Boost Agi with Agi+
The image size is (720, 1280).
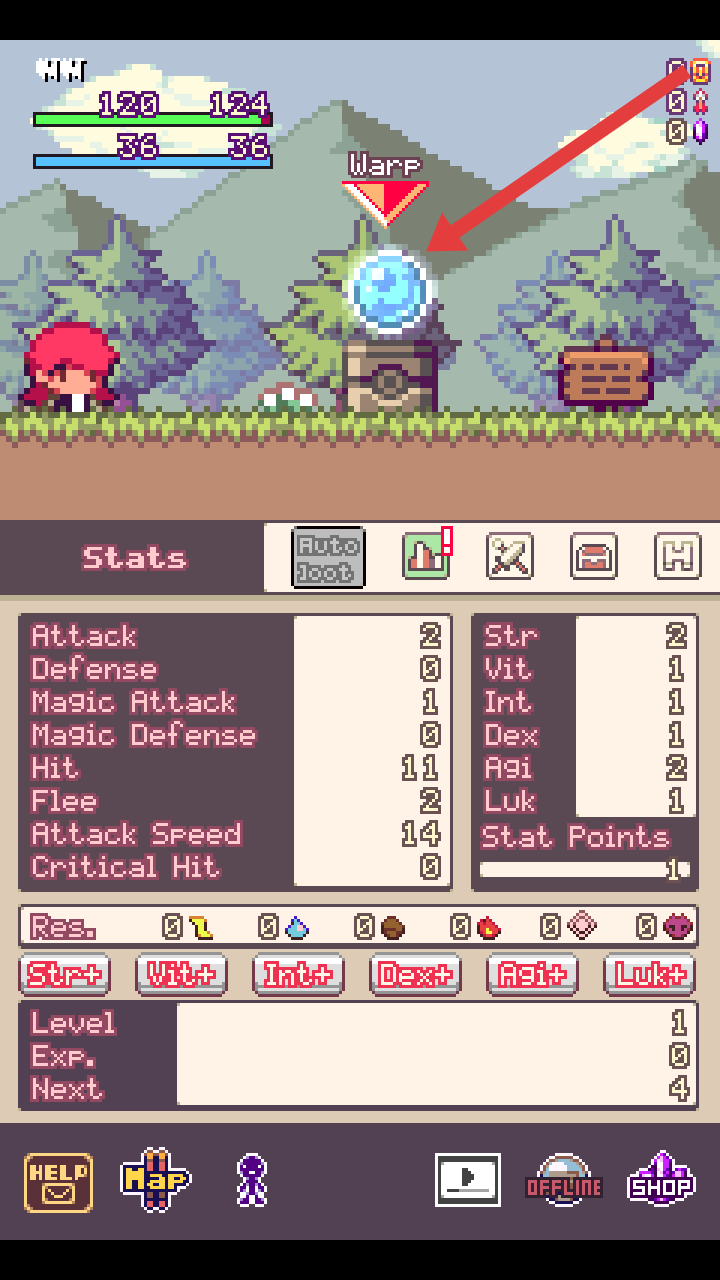pos(532,974)
